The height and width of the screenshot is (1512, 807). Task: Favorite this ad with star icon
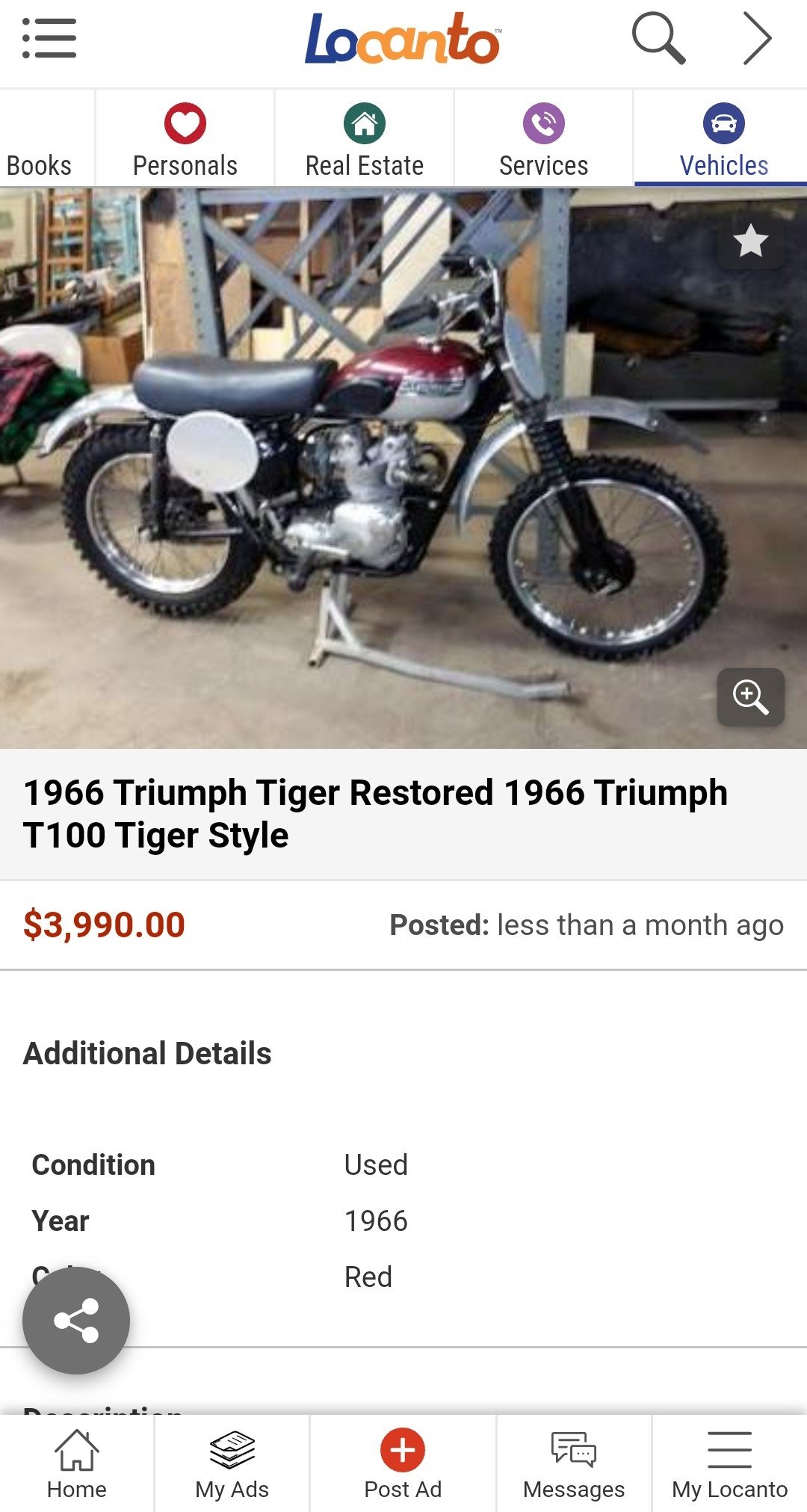[750, 241]
